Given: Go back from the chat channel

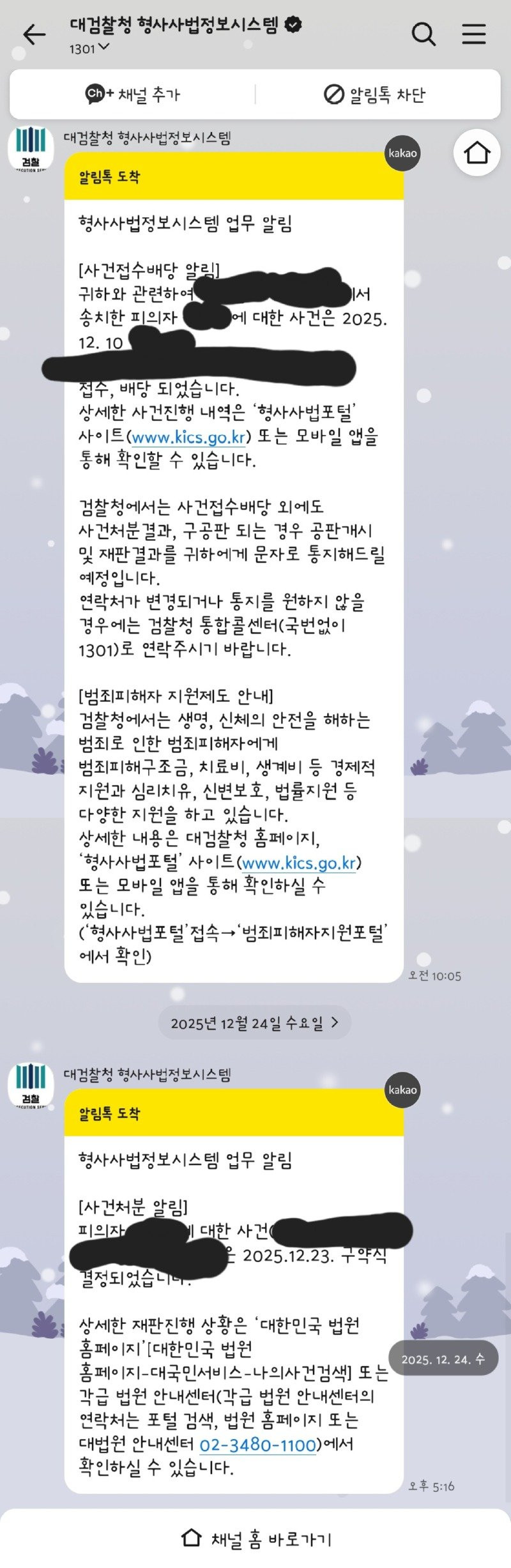Looking at the screenshot, I should coord(34,34).
